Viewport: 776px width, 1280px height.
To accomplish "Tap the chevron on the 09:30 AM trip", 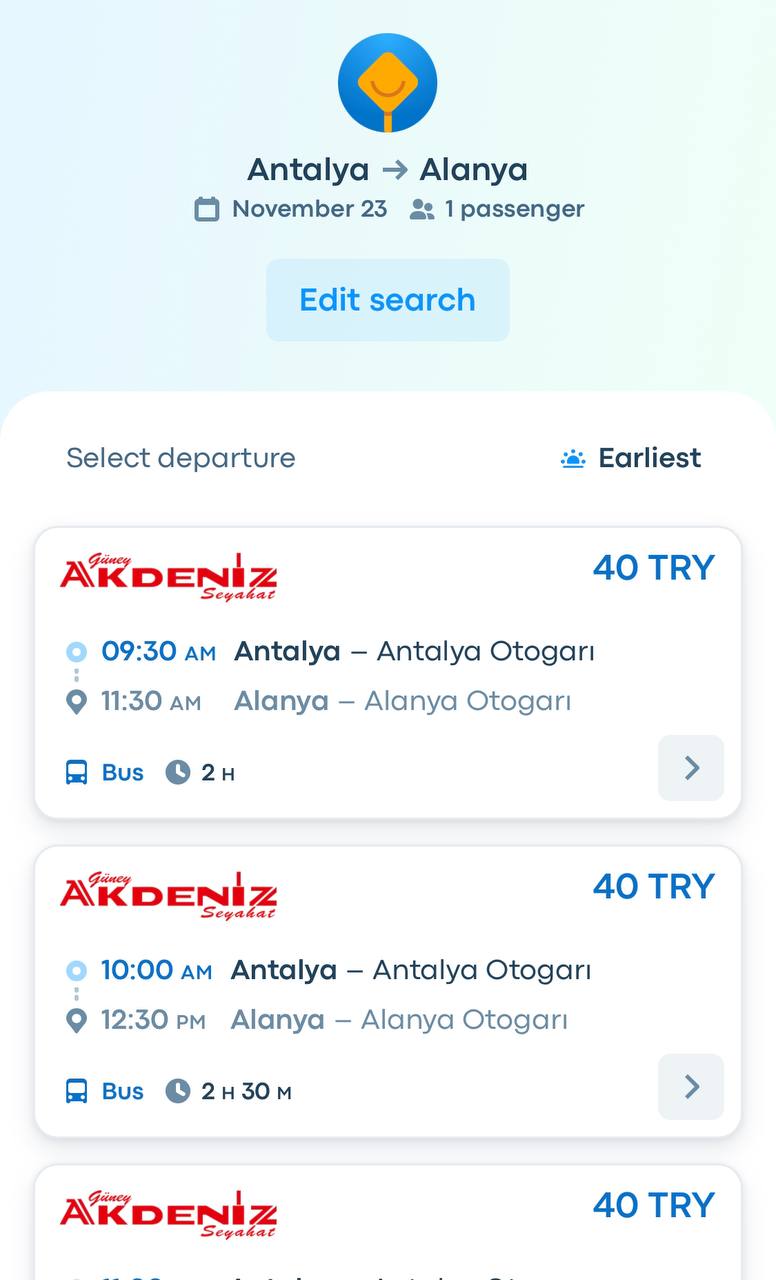I will (691, 768).
